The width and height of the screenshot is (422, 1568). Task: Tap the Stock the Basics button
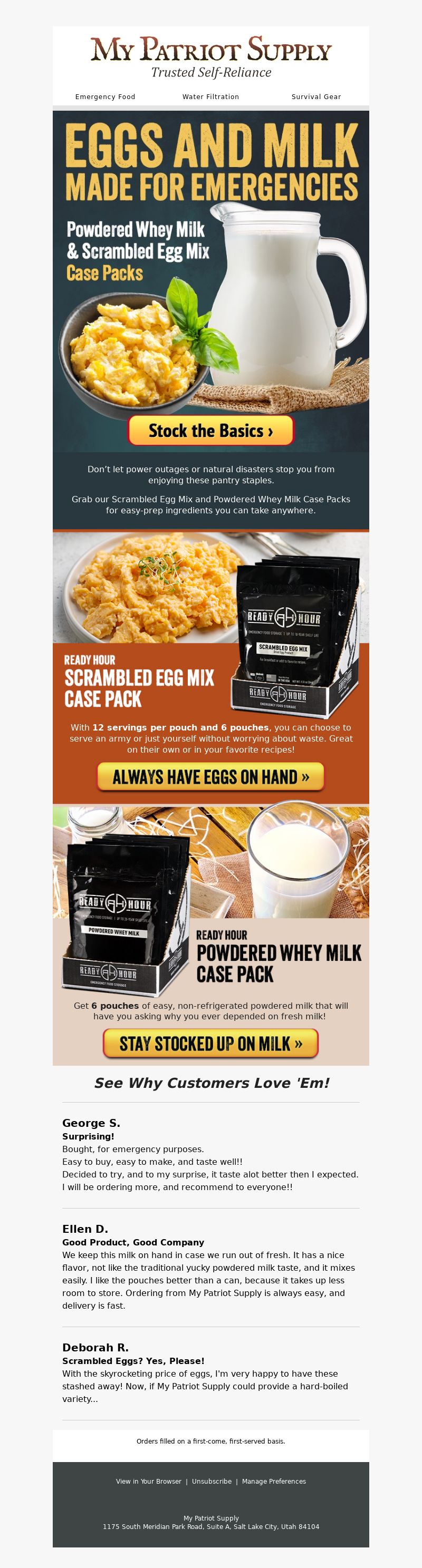[210, 431]
